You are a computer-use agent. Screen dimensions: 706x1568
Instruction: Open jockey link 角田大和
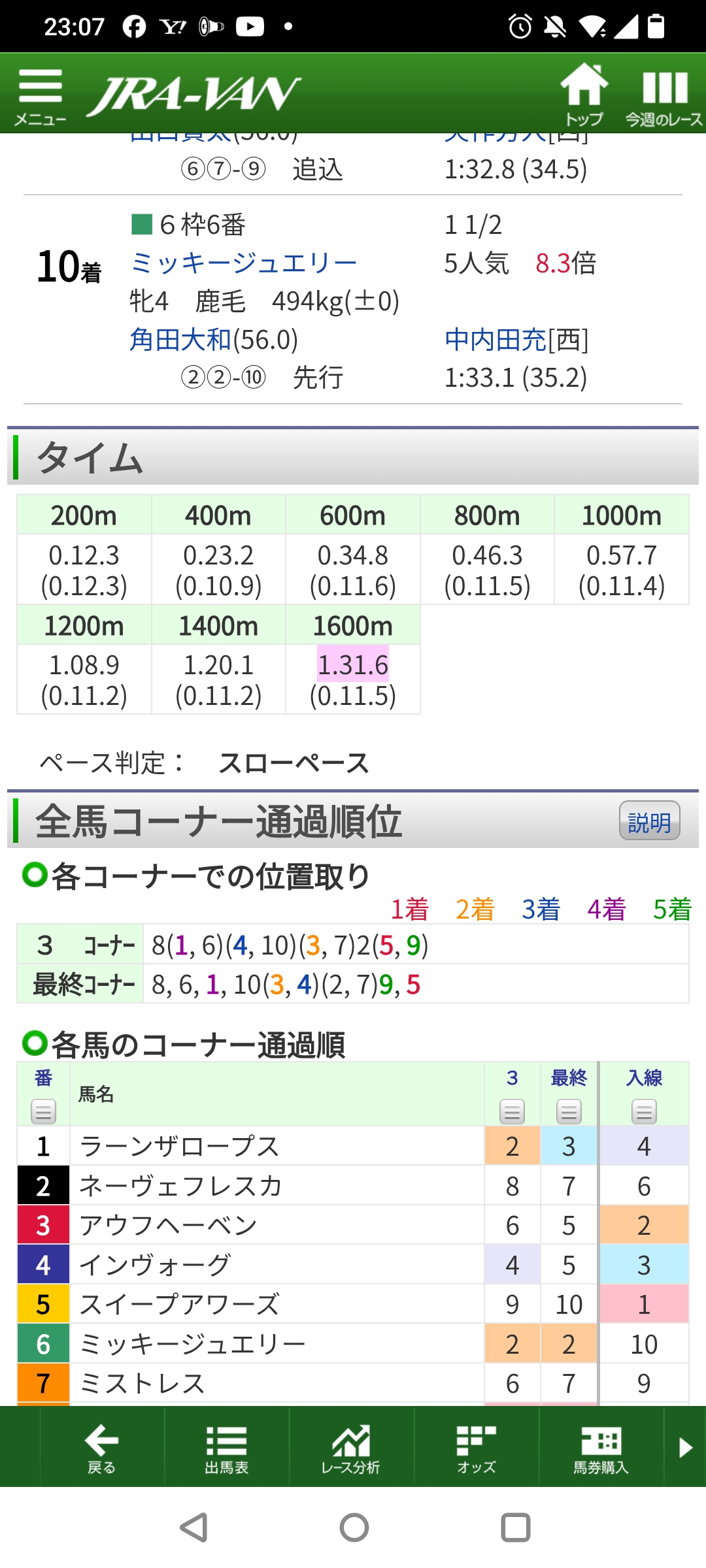180,340
